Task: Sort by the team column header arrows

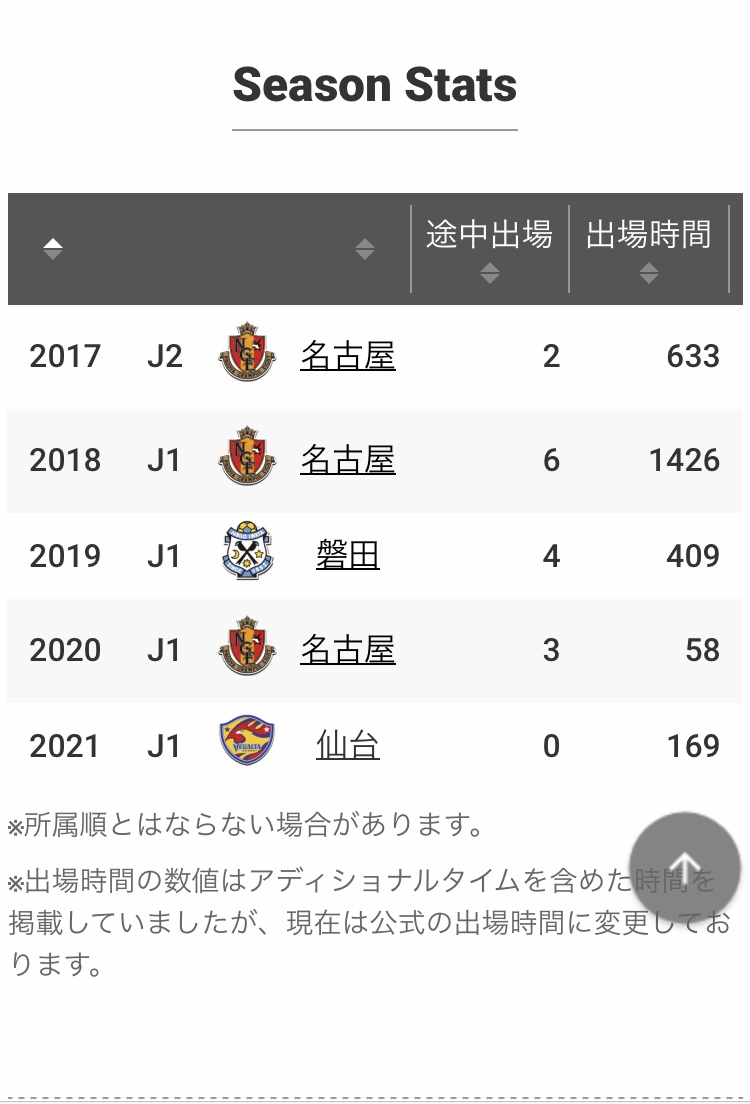Action: [365, 249]
